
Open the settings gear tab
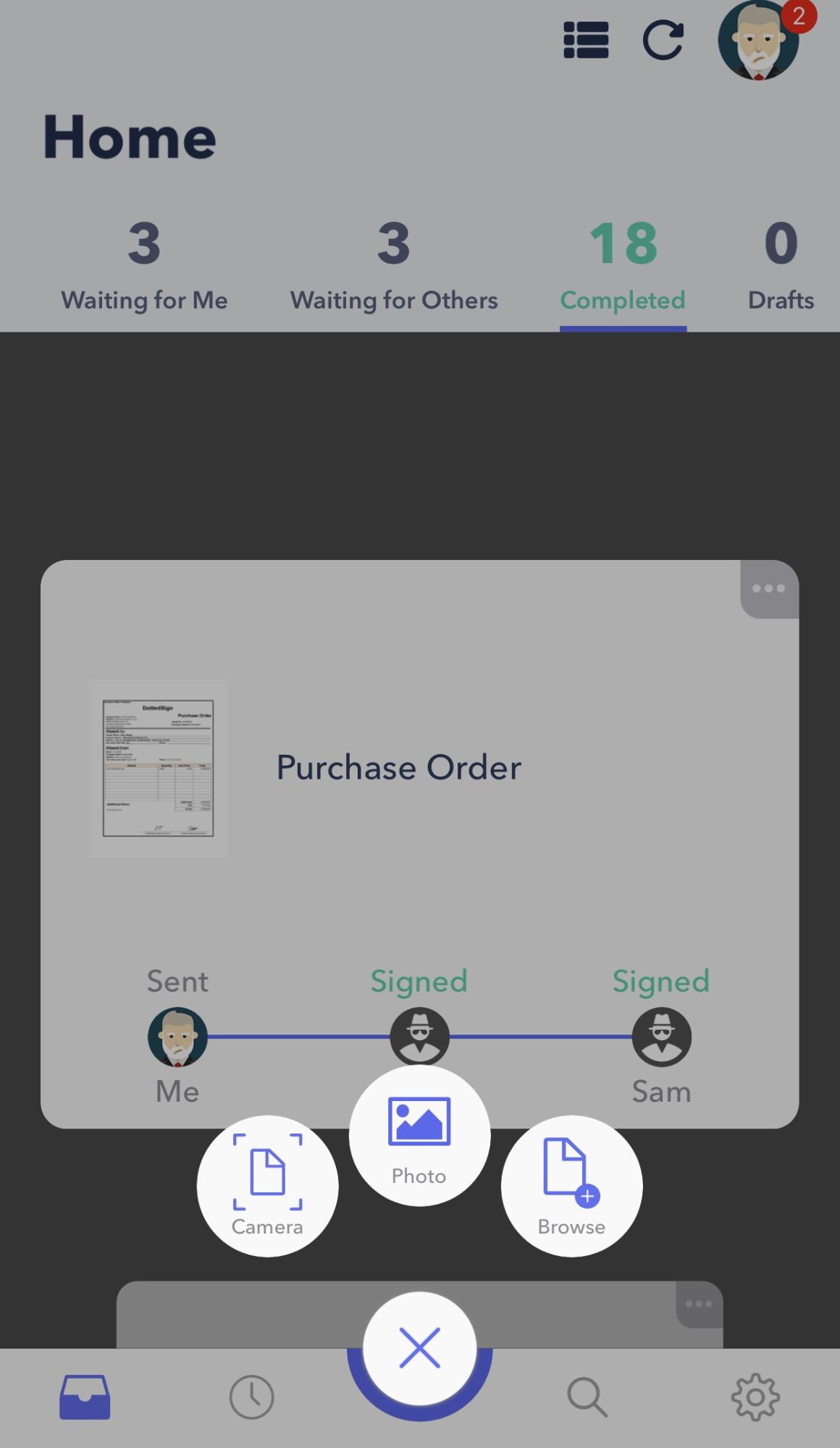(755, 1397)
